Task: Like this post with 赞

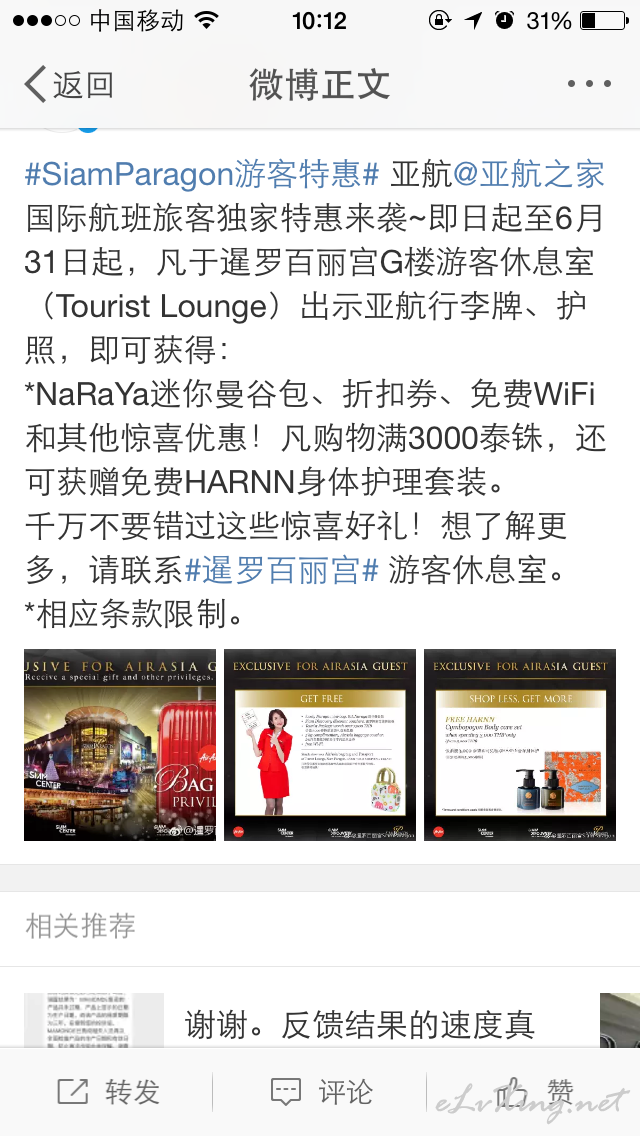Action: [534, 1092]
